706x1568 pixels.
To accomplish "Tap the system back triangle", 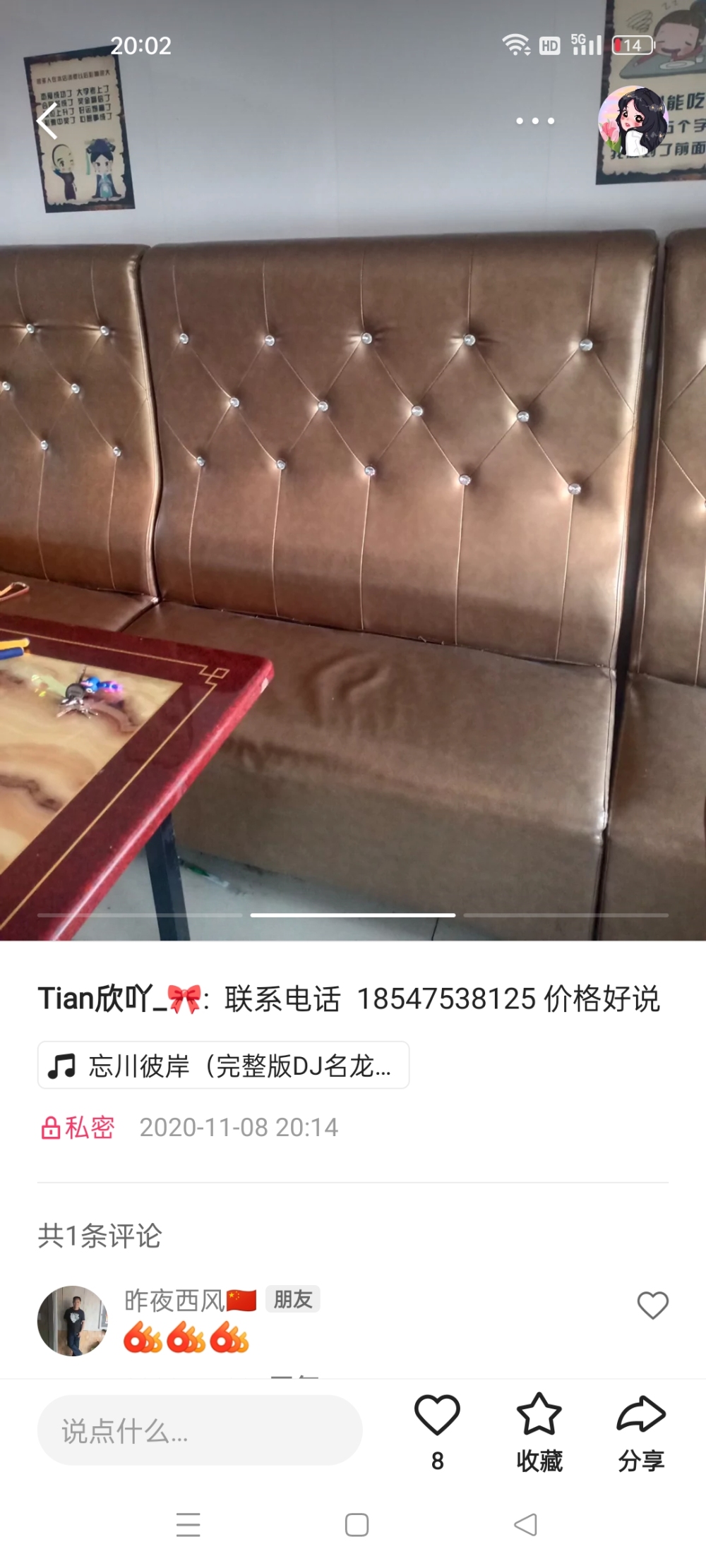I will (x=525, y=1524).
